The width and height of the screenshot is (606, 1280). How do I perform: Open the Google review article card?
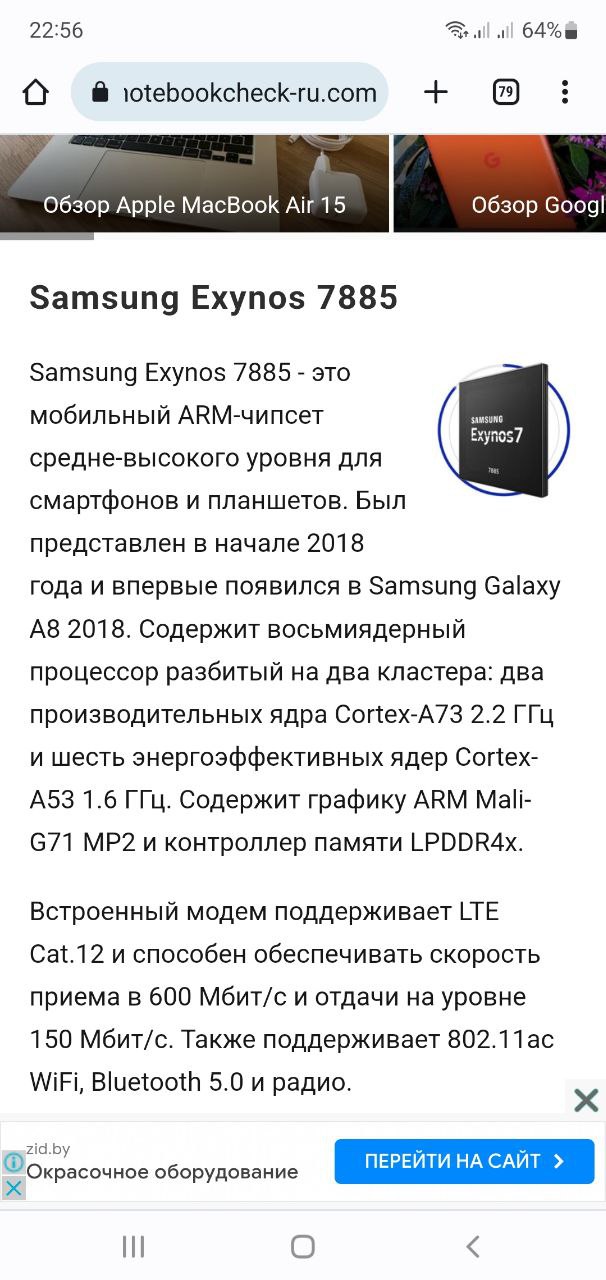[500, 184]
